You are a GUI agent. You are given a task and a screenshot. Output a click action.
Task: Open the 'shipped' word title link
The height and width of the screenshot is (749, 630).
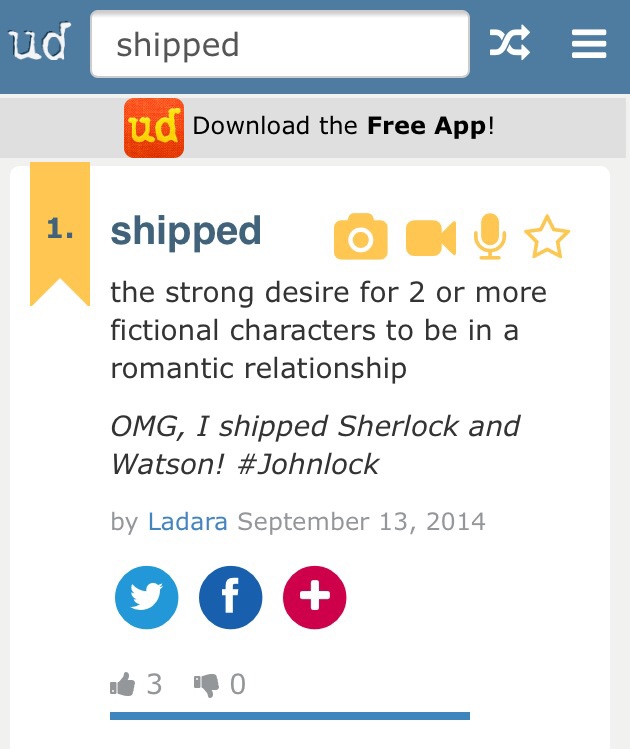click(186, 230)
